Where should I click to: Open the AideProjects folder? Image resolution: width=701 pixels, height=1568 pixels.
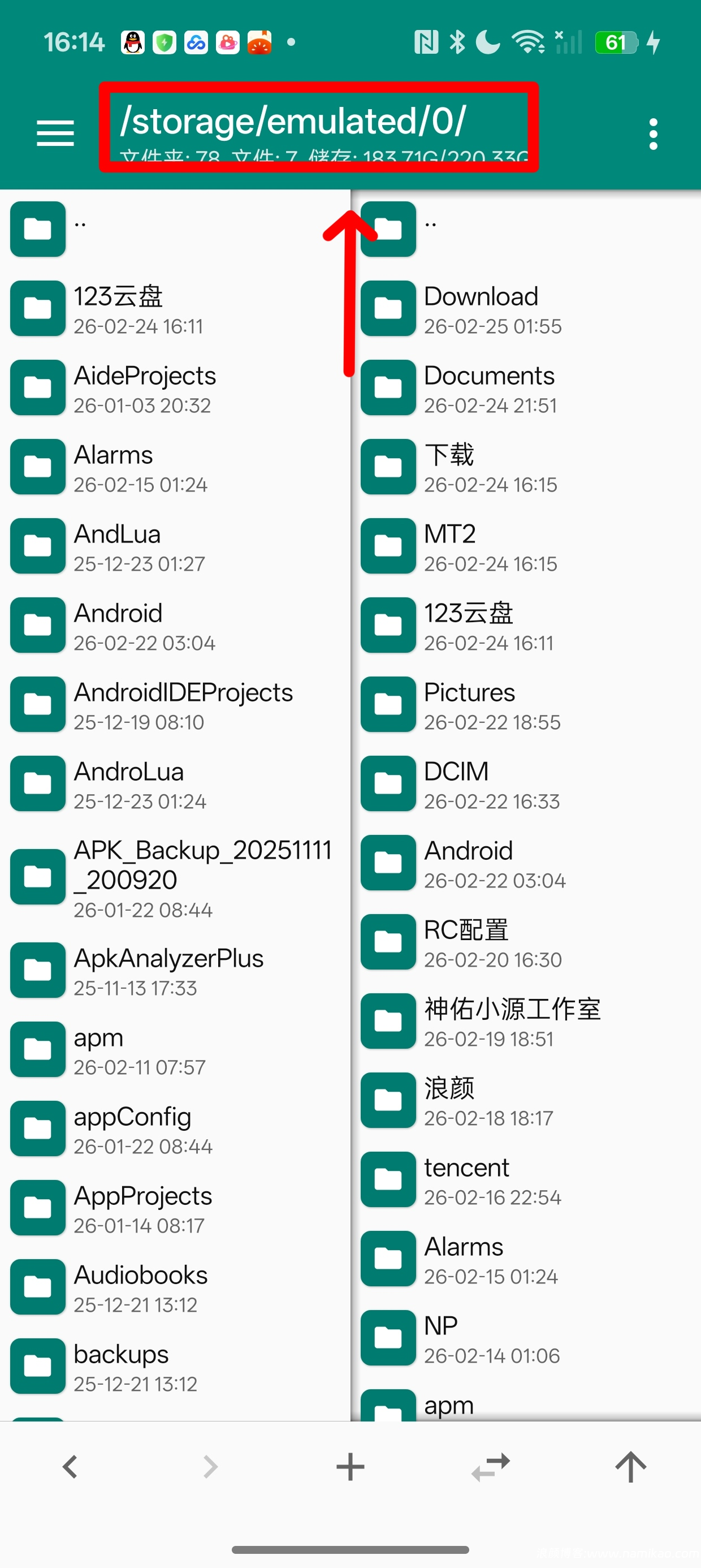coord(145,387)
